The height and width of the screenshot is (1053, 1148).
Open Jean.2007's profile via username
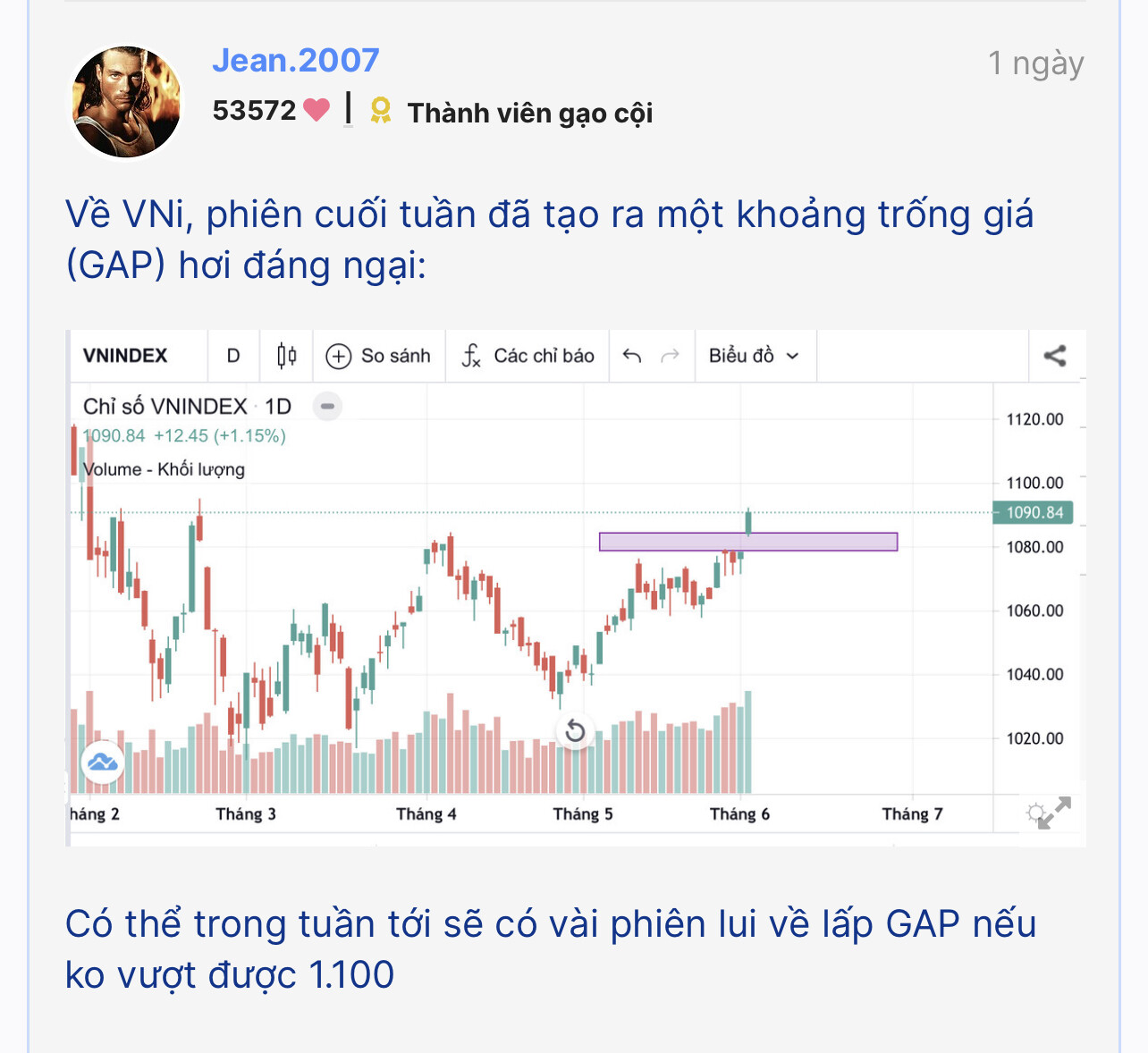(295, 61)
